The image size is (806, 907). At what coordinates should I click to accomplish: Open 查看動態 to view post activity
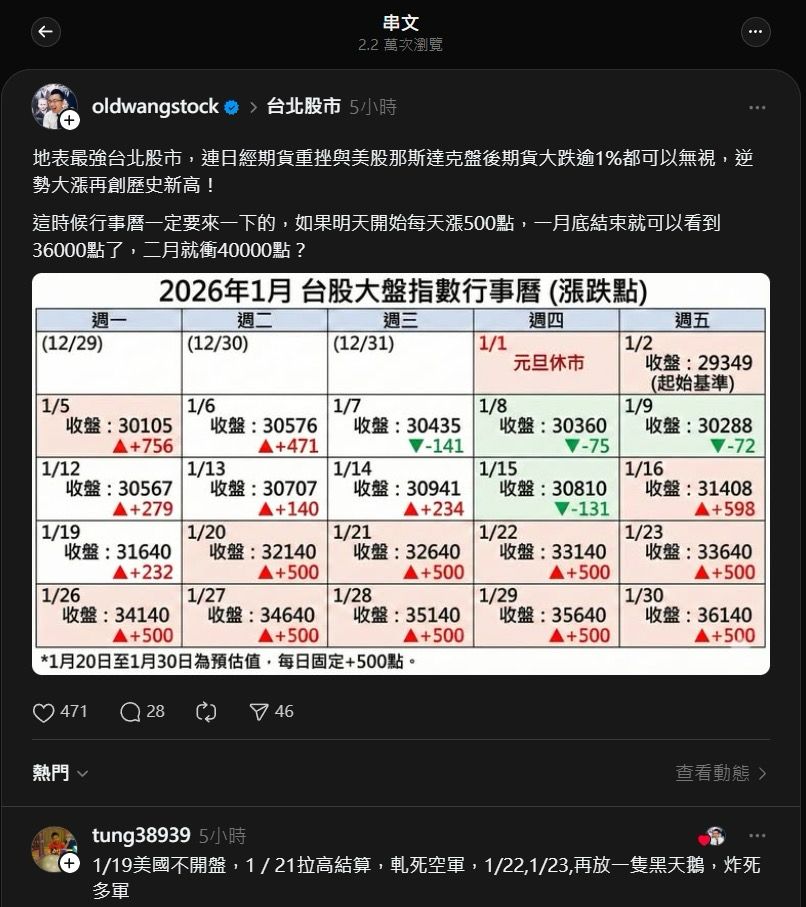[721, 773]
